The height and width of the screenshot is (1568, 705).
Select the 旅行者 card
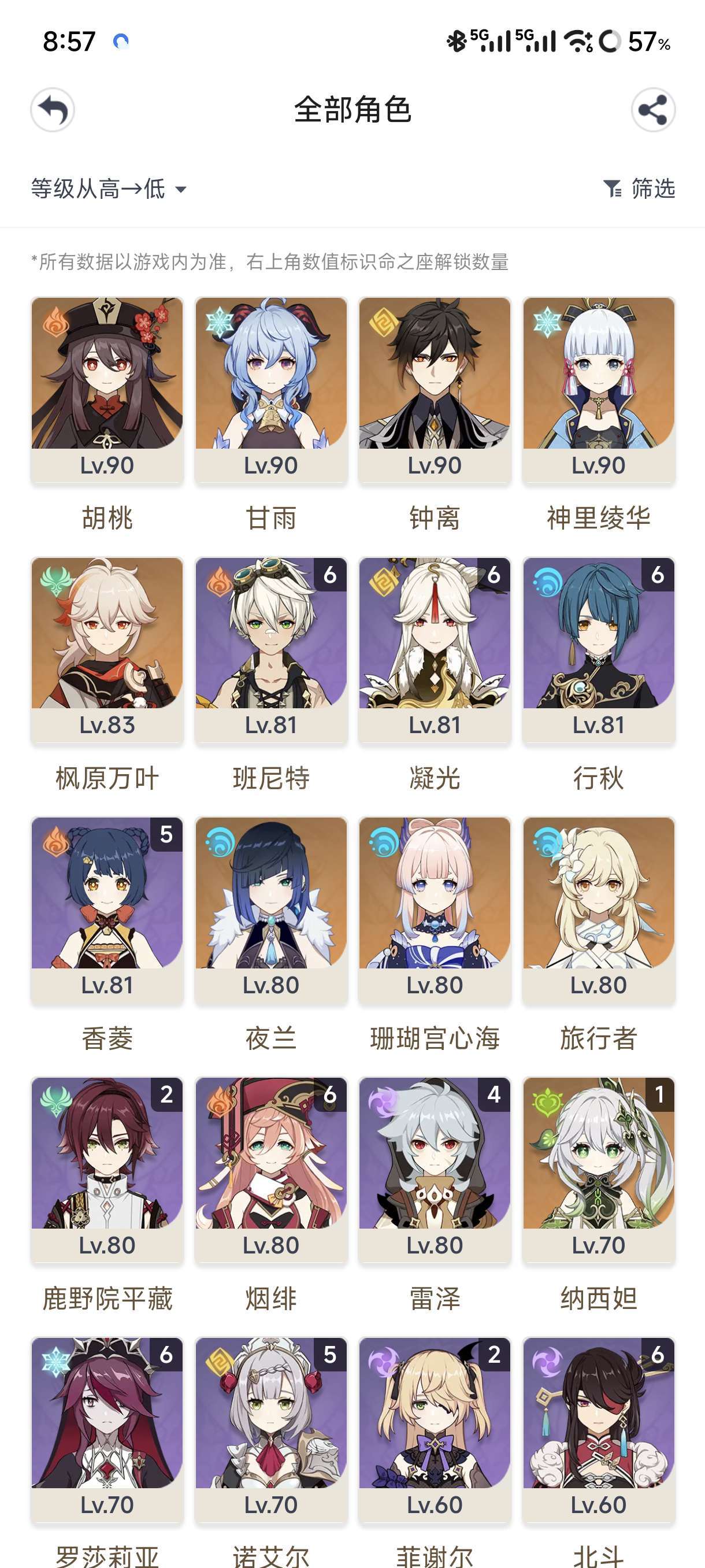pyautogui.click(x=599, y=909)
